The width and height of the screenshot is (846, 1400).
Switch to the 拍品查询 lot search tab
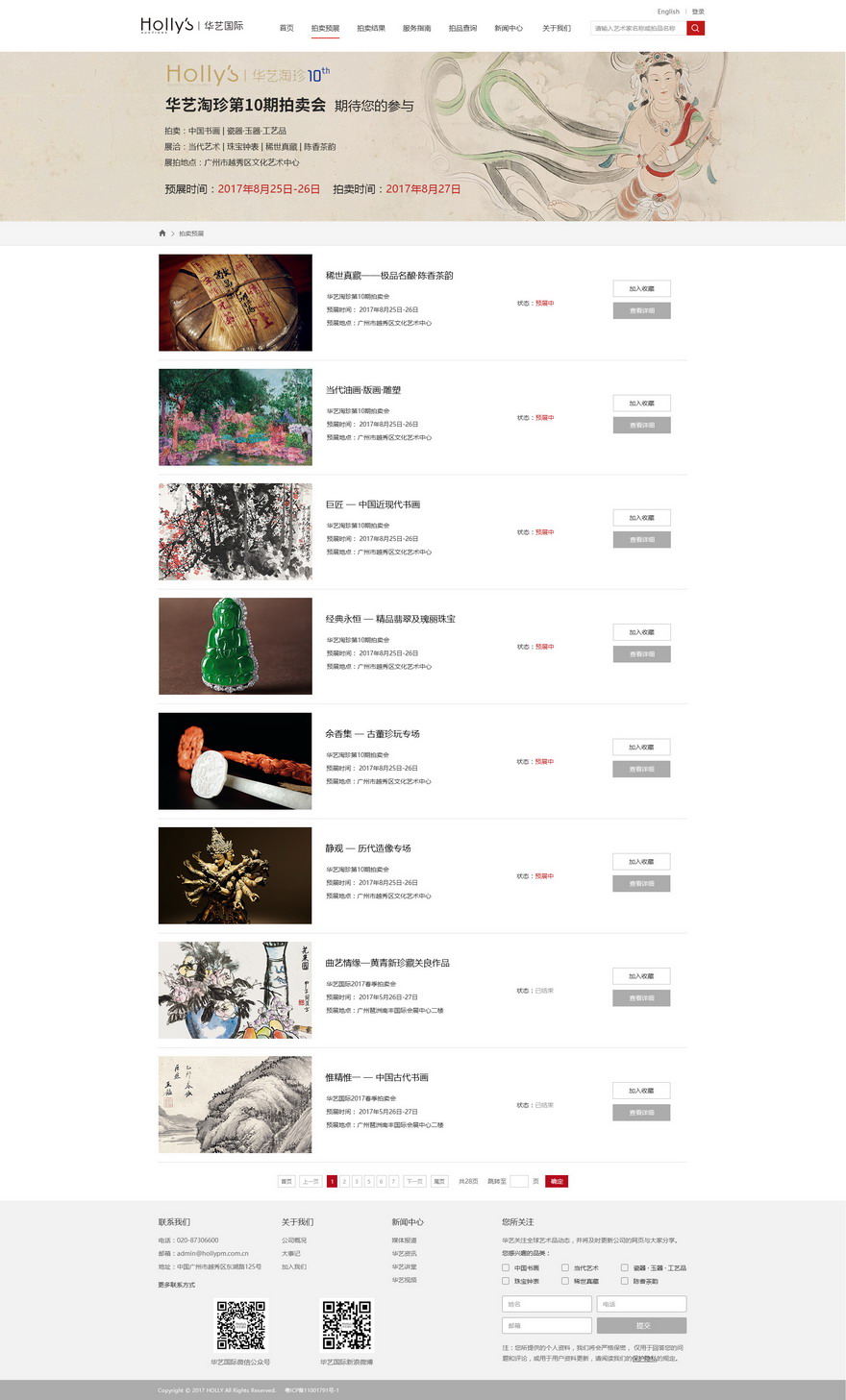[462, 28]
